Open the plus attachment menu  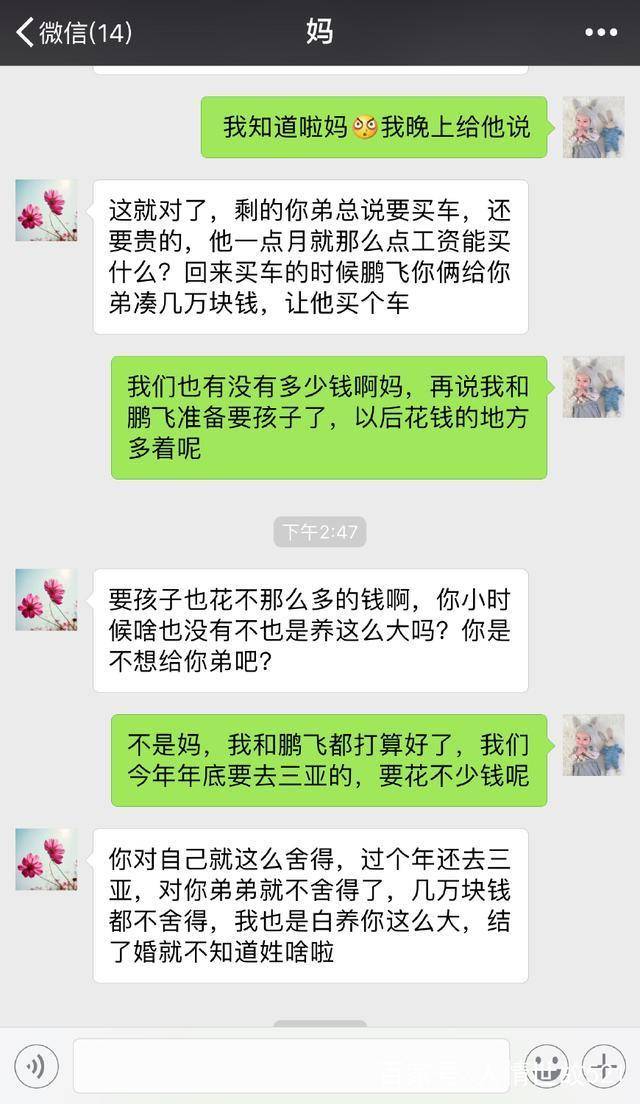604,1067
